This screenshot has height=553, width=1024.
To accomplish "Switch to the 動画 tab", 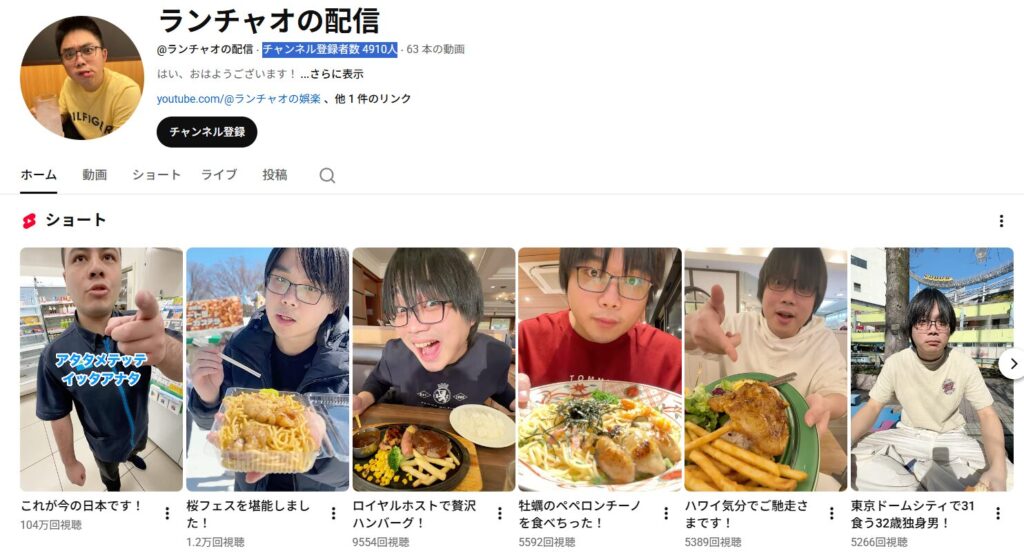I will [95, 175].
